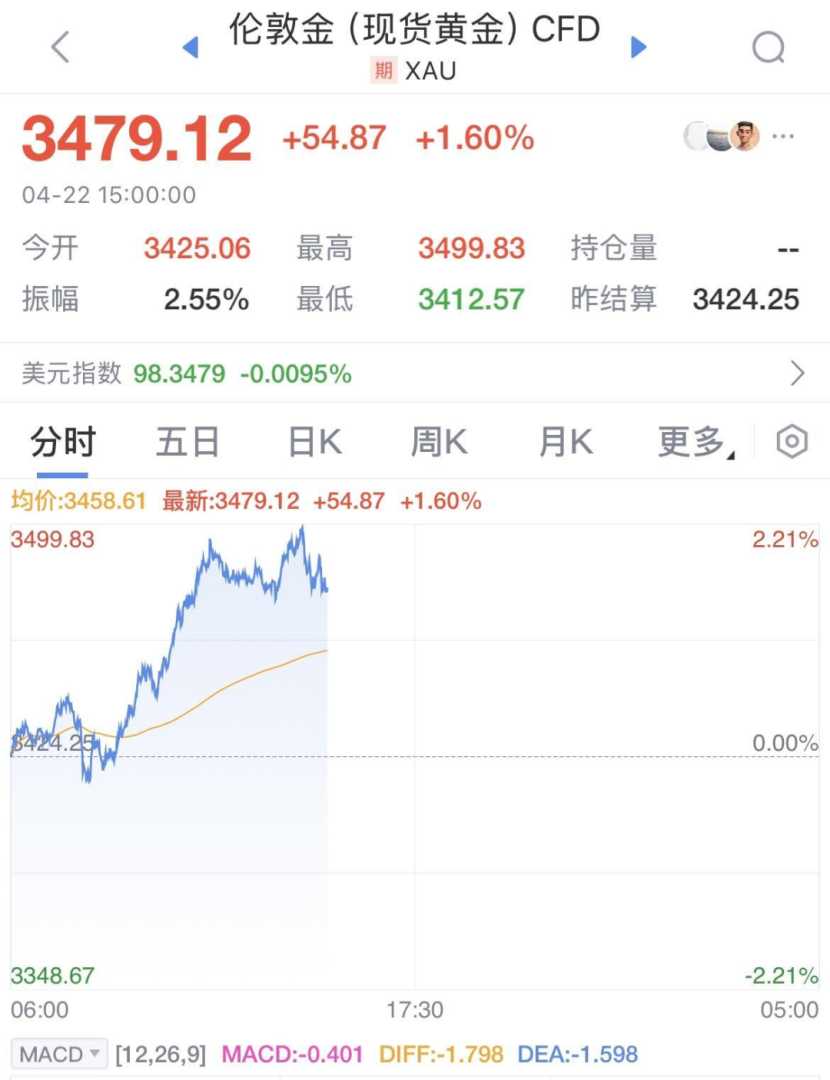Open the search icon
The width and height of the screenshot is (830, 1080).
point(768,46)
